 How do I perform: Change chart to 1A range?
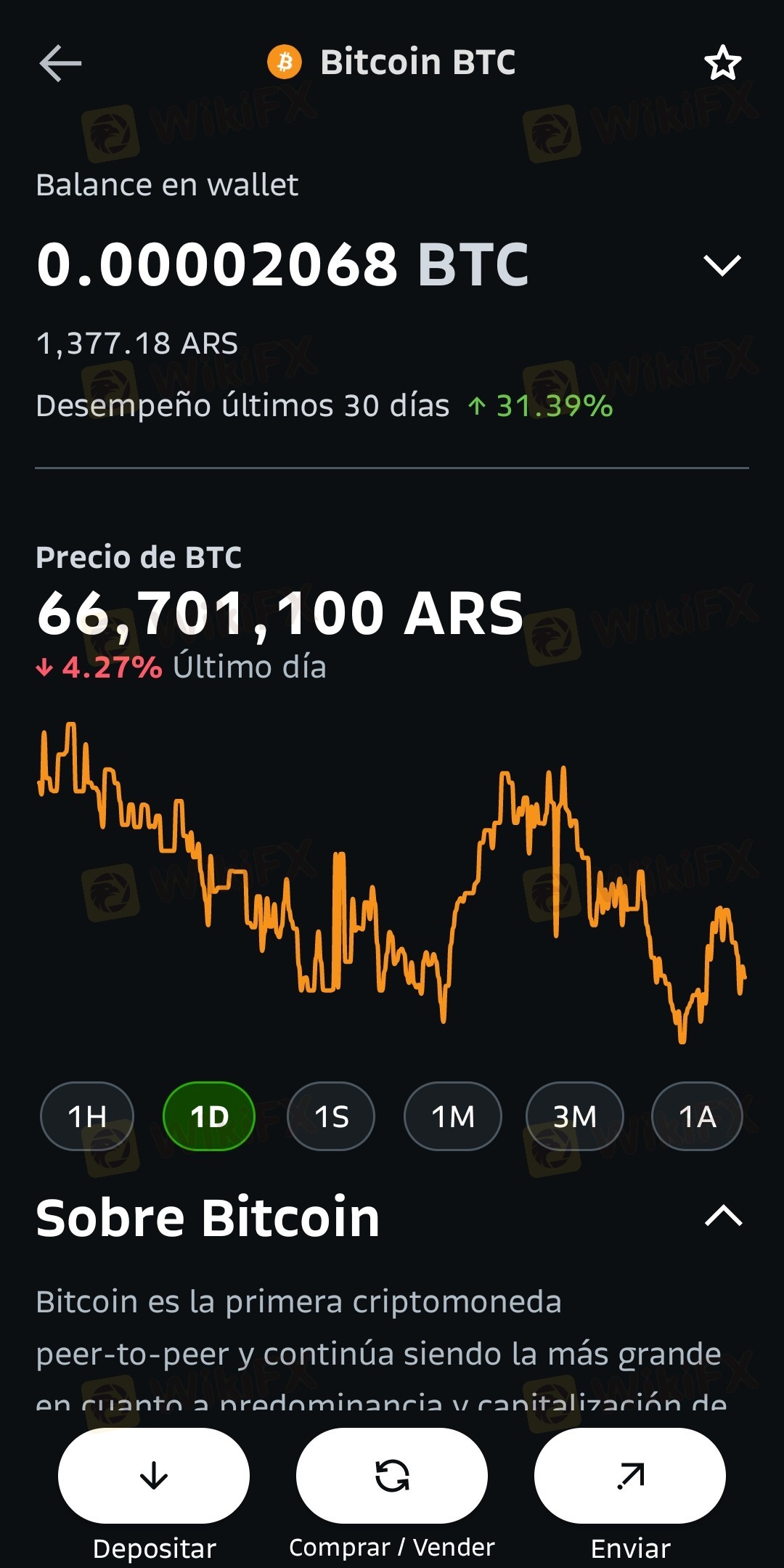[x=697, y=1116]
